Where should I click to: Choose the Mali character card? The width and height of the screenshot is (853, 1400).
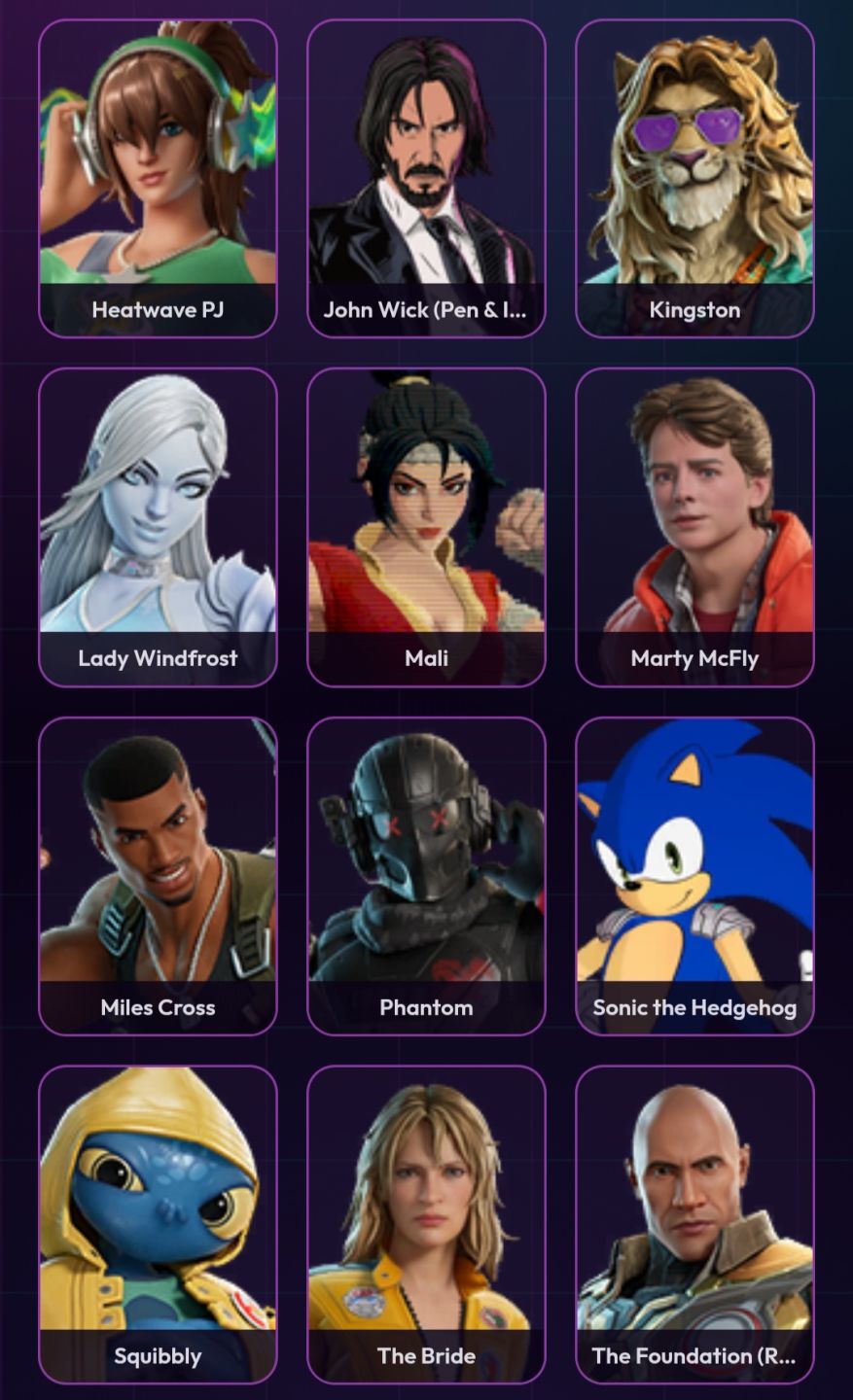(x=426, y=528)
